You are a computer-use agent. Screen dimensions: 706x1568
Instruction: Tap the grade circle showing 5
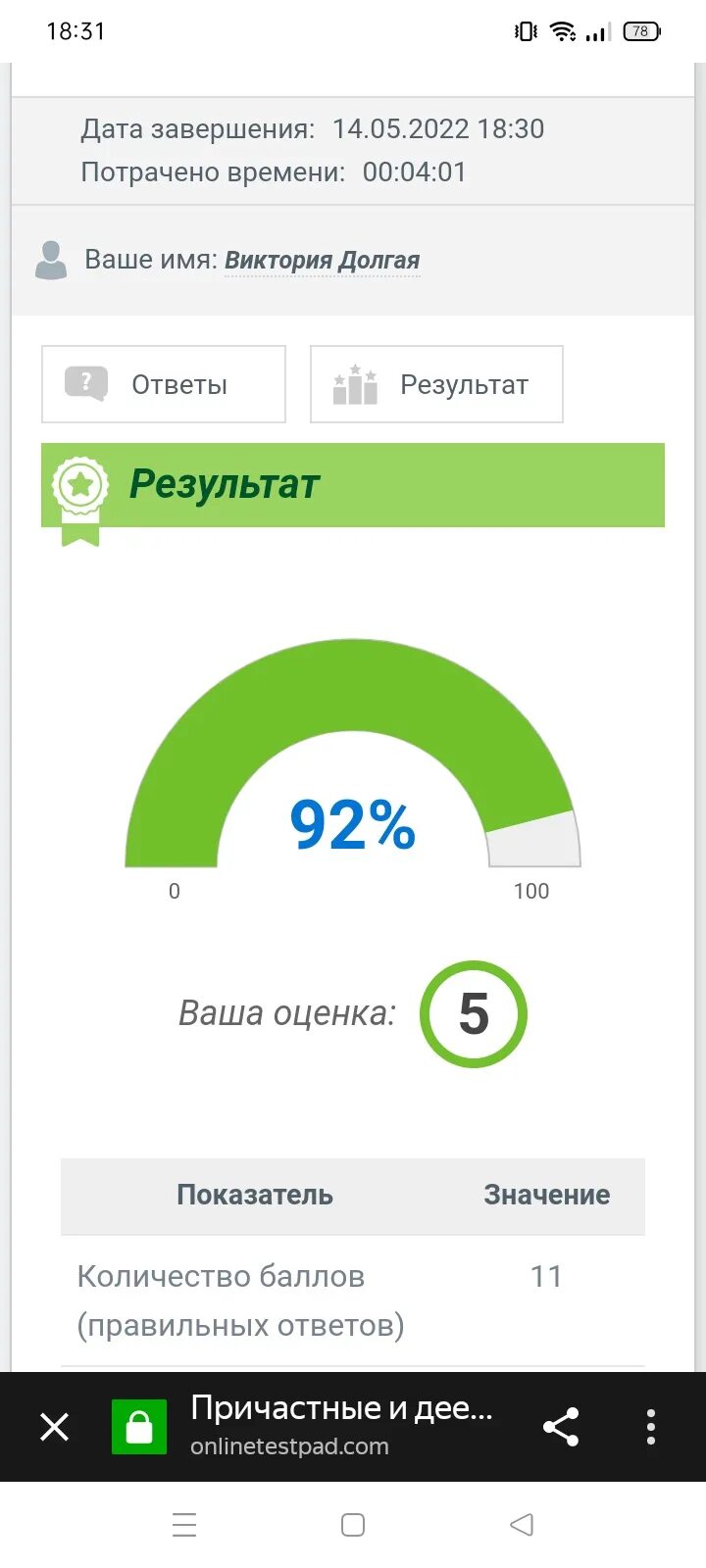click(x=474, y=1014)
